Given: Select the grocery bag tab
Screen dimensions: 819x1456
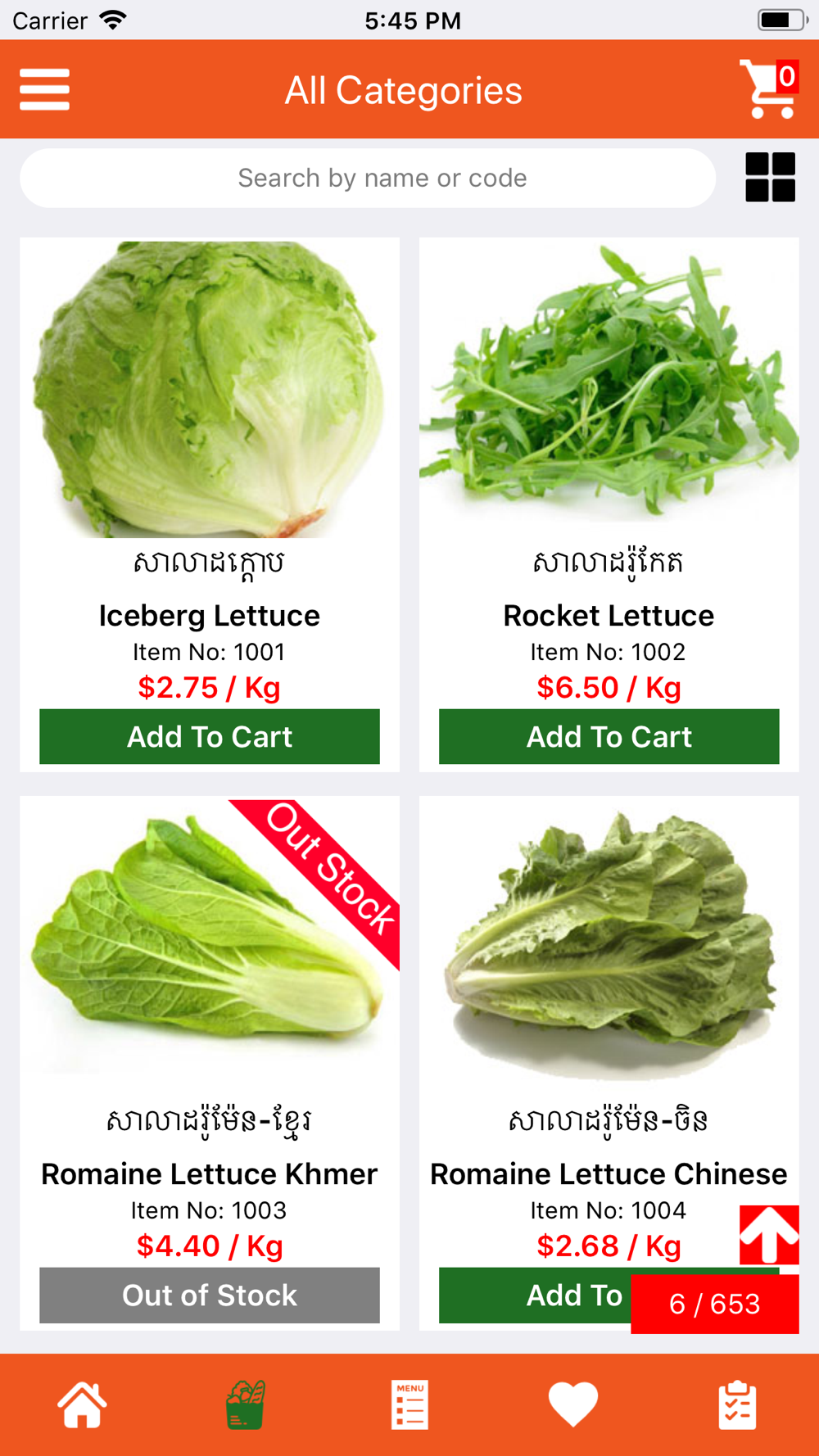Looking at the screenshot, I should click(246, 1404).
